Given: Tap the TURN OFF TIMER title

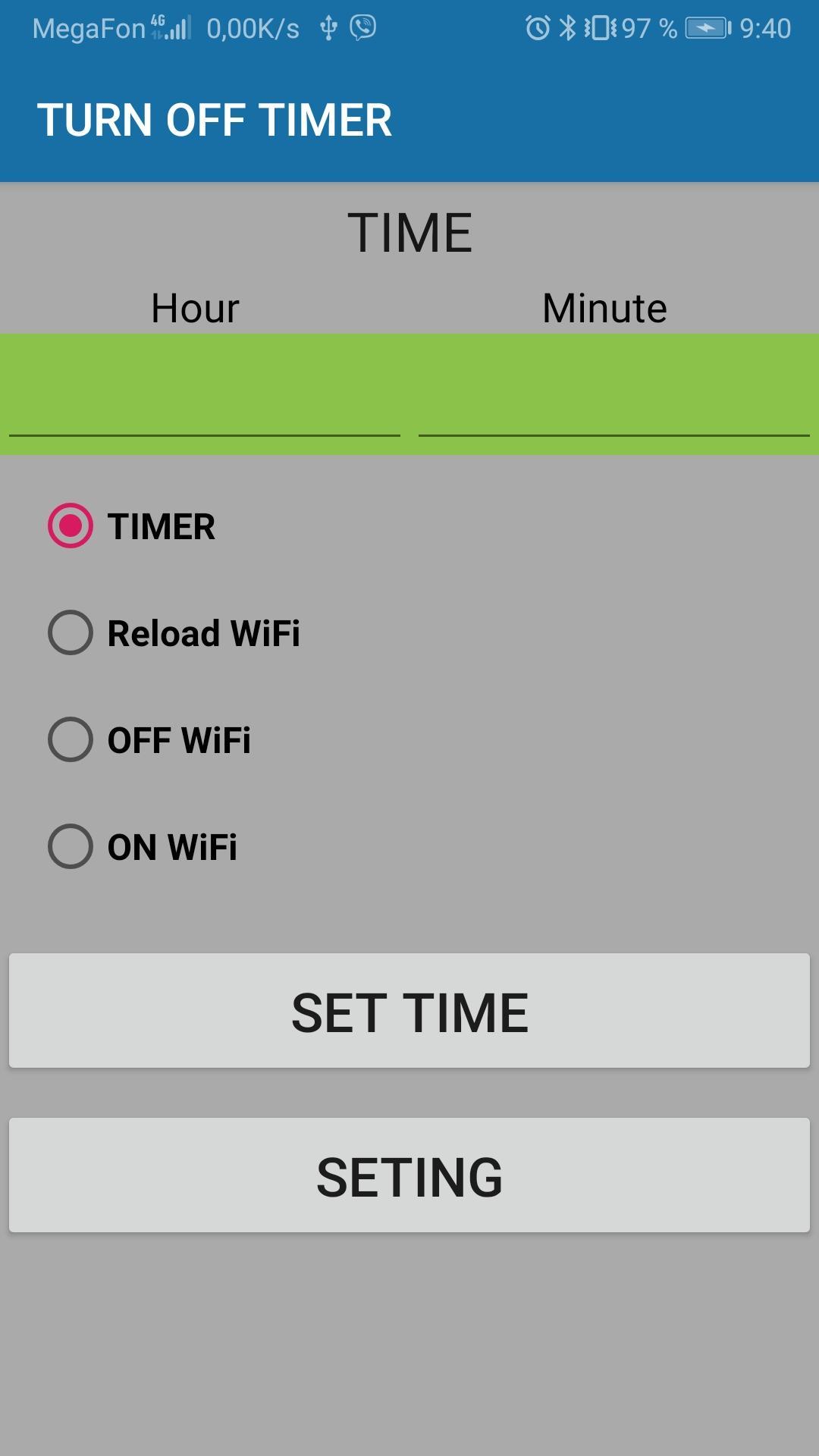Looking at the screenshot, I should [x=216, y=119].
